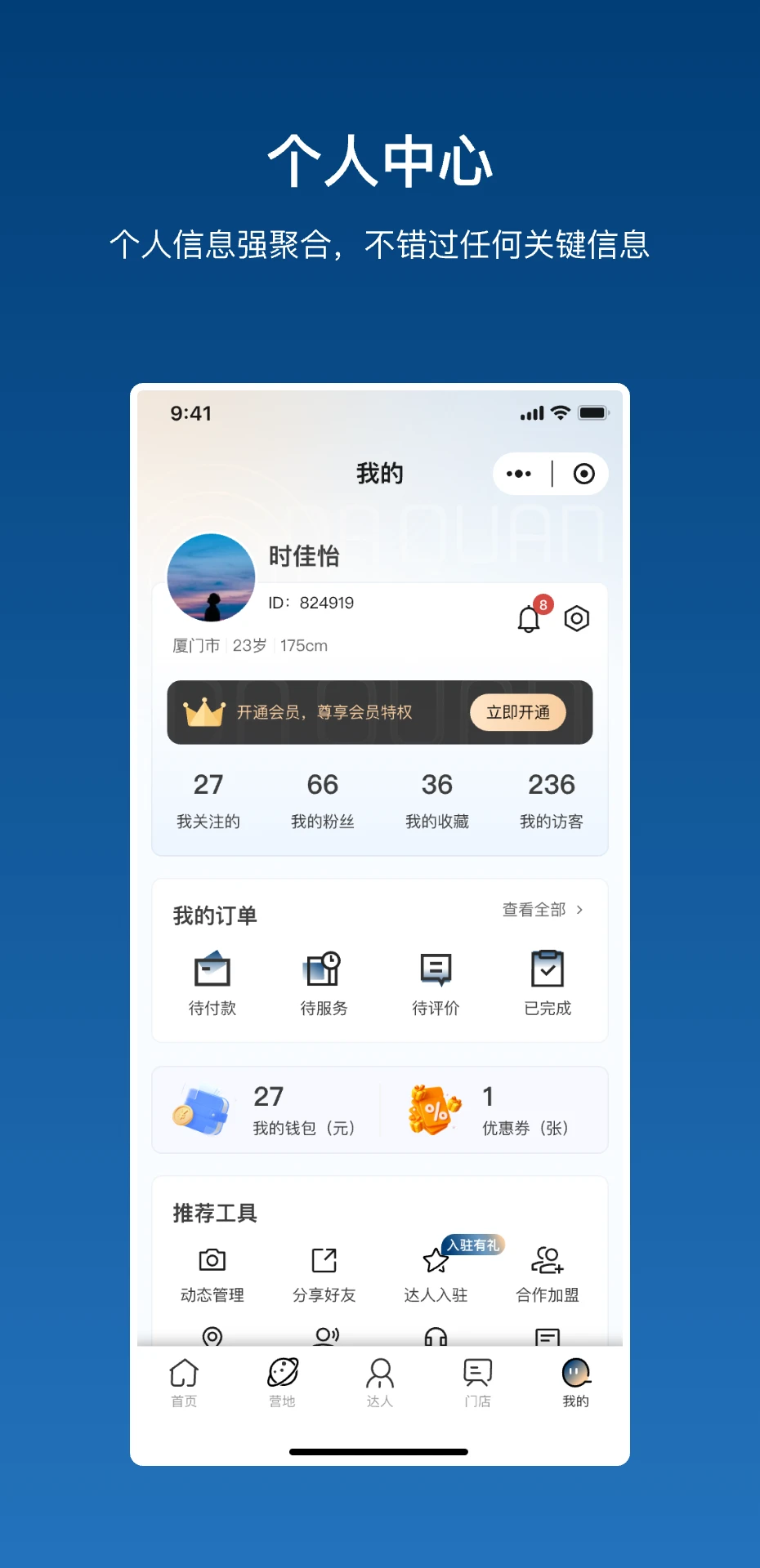Open 动态管理 camera tool

(212, 1260)
